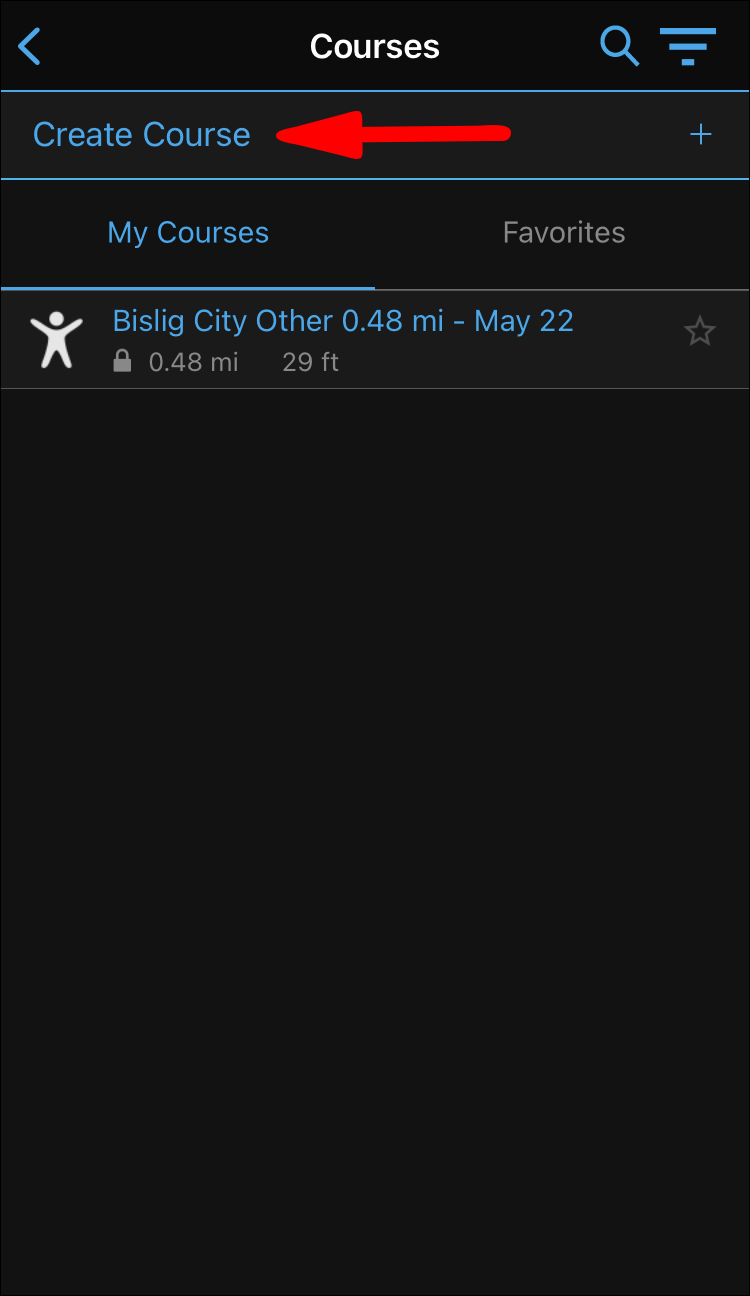Go back from the Courses screen

(30, 47)
